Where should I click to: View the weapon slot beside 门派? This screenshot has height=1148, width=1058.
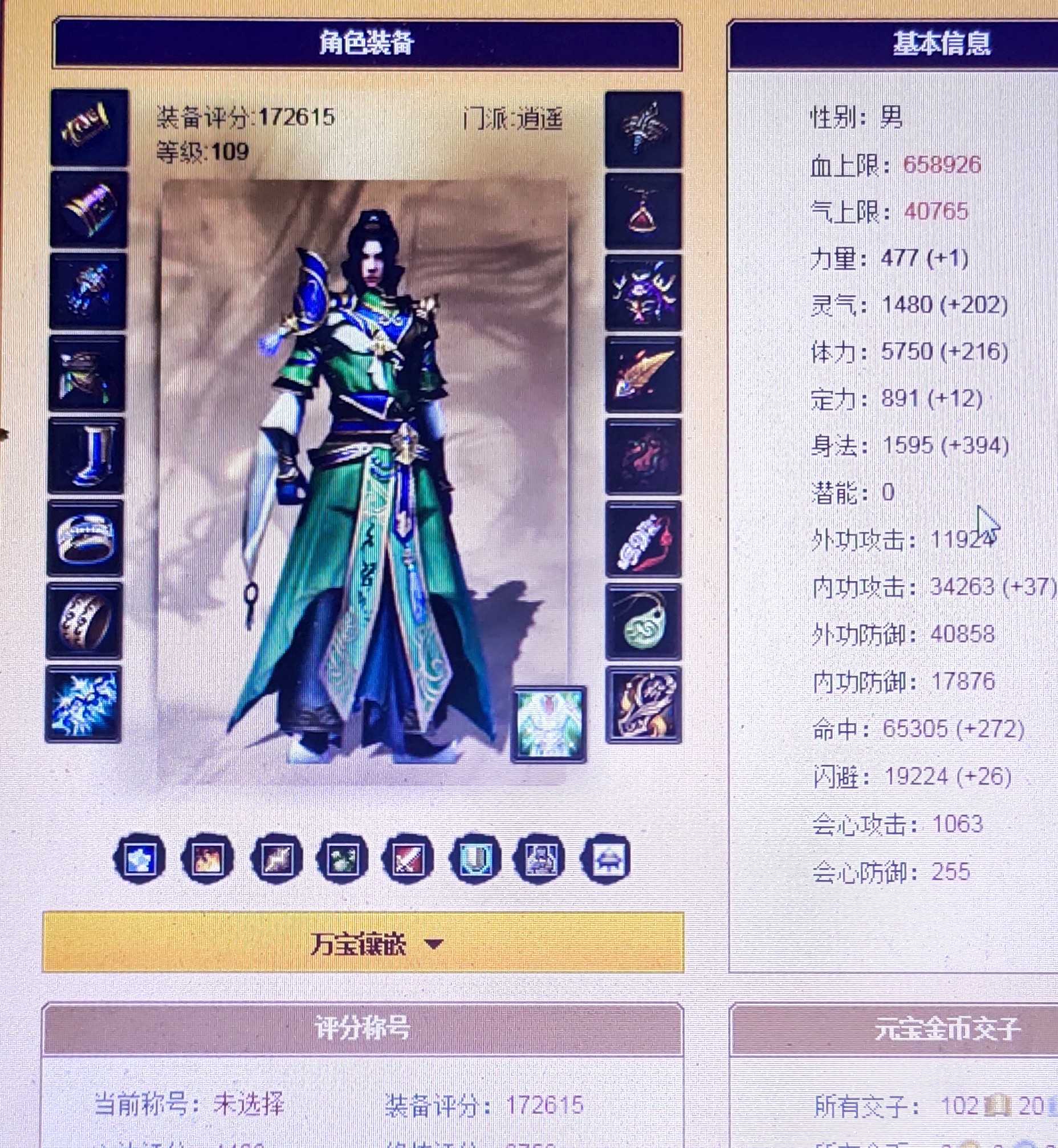coord(644,129)
